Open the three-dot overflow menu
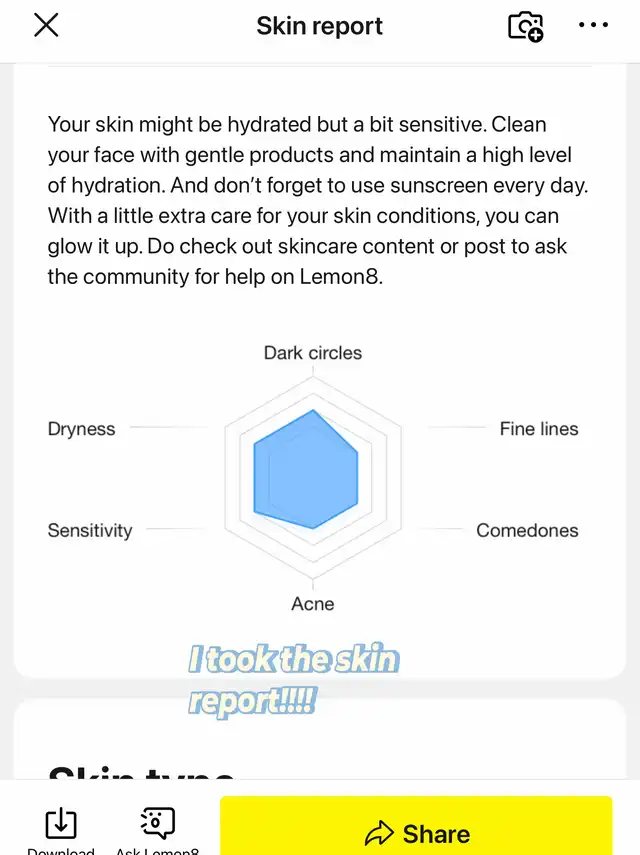This screenshot has height=855, width=640. pos(593,26)
